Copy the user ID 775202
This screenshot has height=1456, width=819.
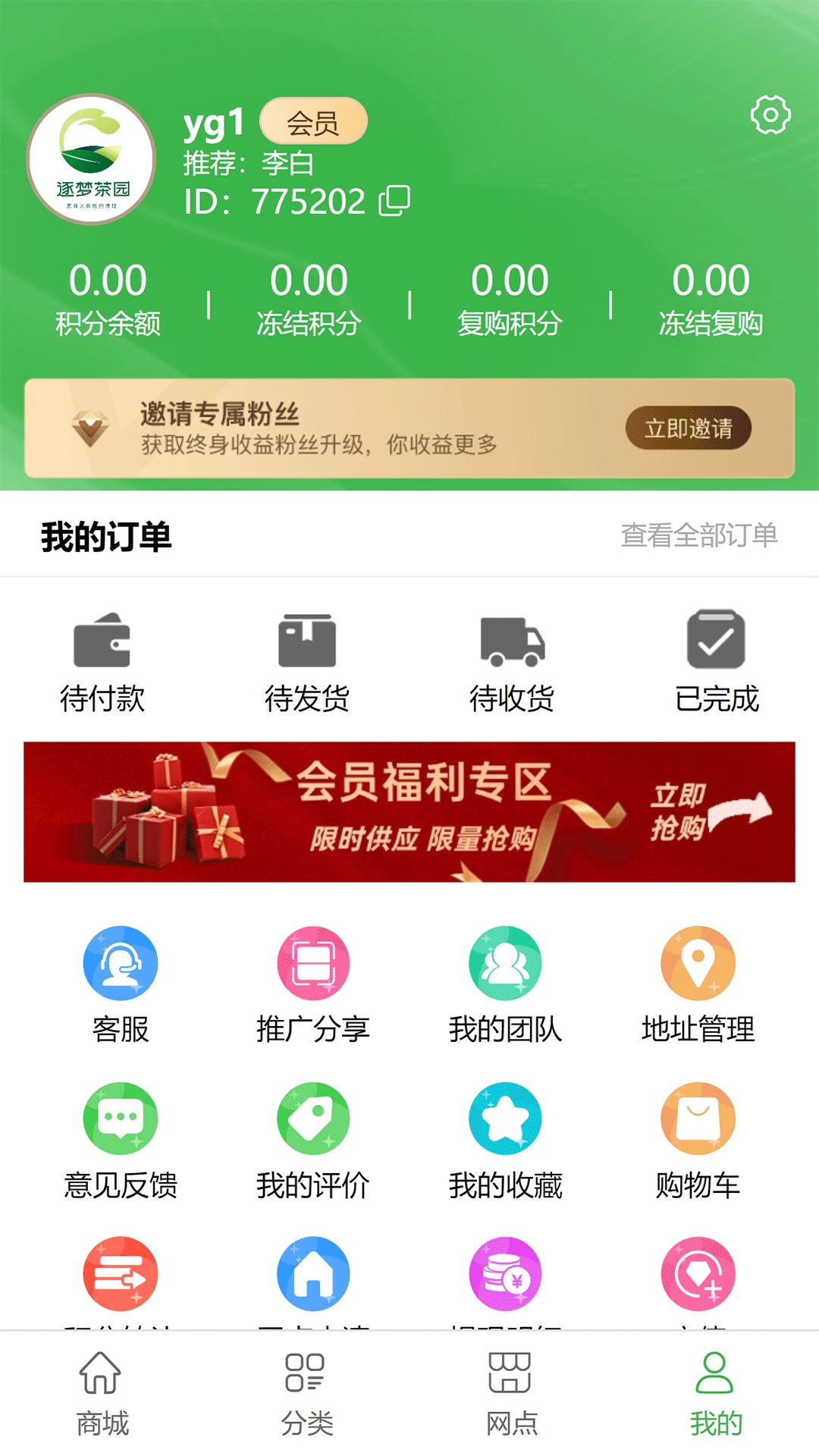point(394,201)
